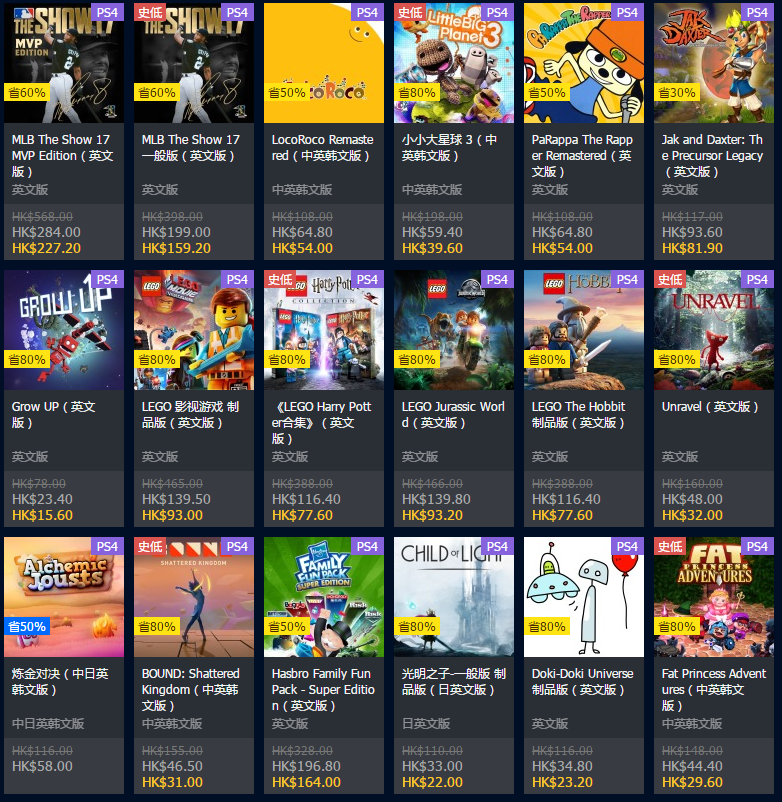Open MLB The Show 17 一般版 card
Image resolution: width=782 pixels, height=802 pixels.
[194, 64]
